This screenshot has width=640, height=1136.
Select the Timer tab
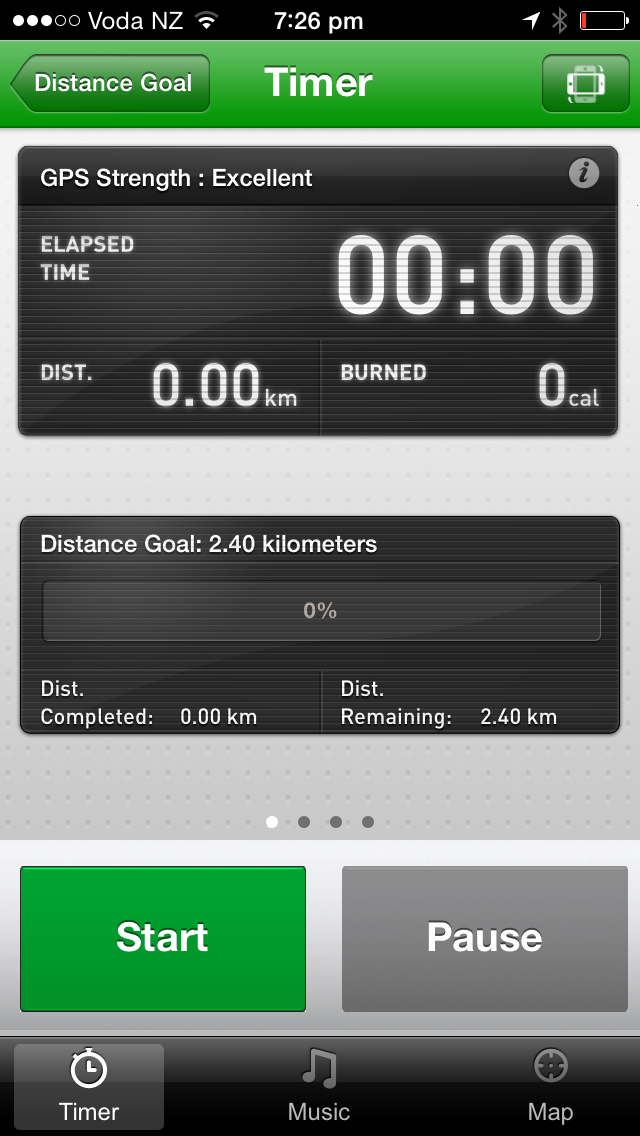point(89,1086)
